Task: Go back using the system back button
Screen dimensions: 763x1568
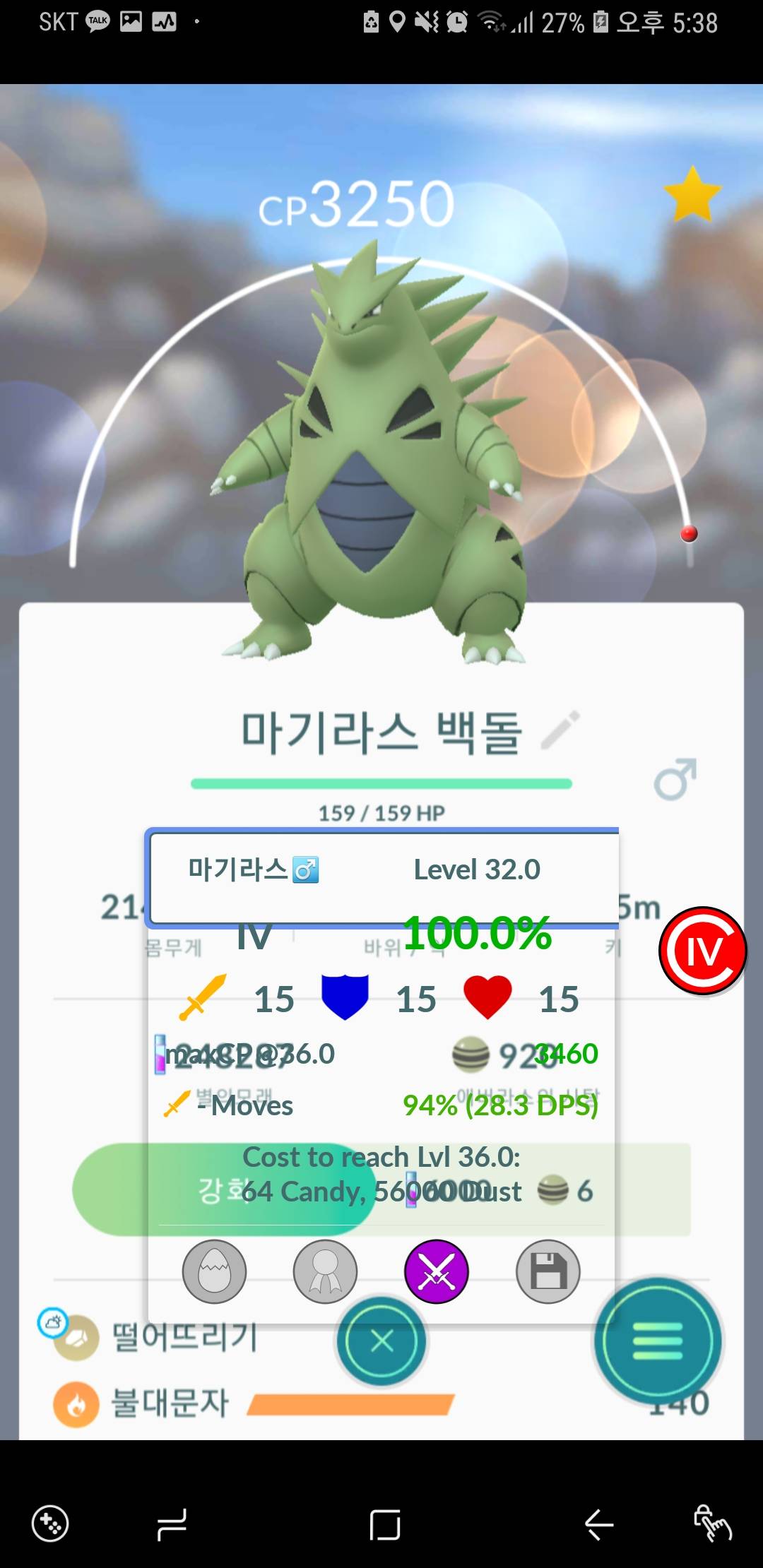Action: pyautogui.click(x=599, y=1524)
